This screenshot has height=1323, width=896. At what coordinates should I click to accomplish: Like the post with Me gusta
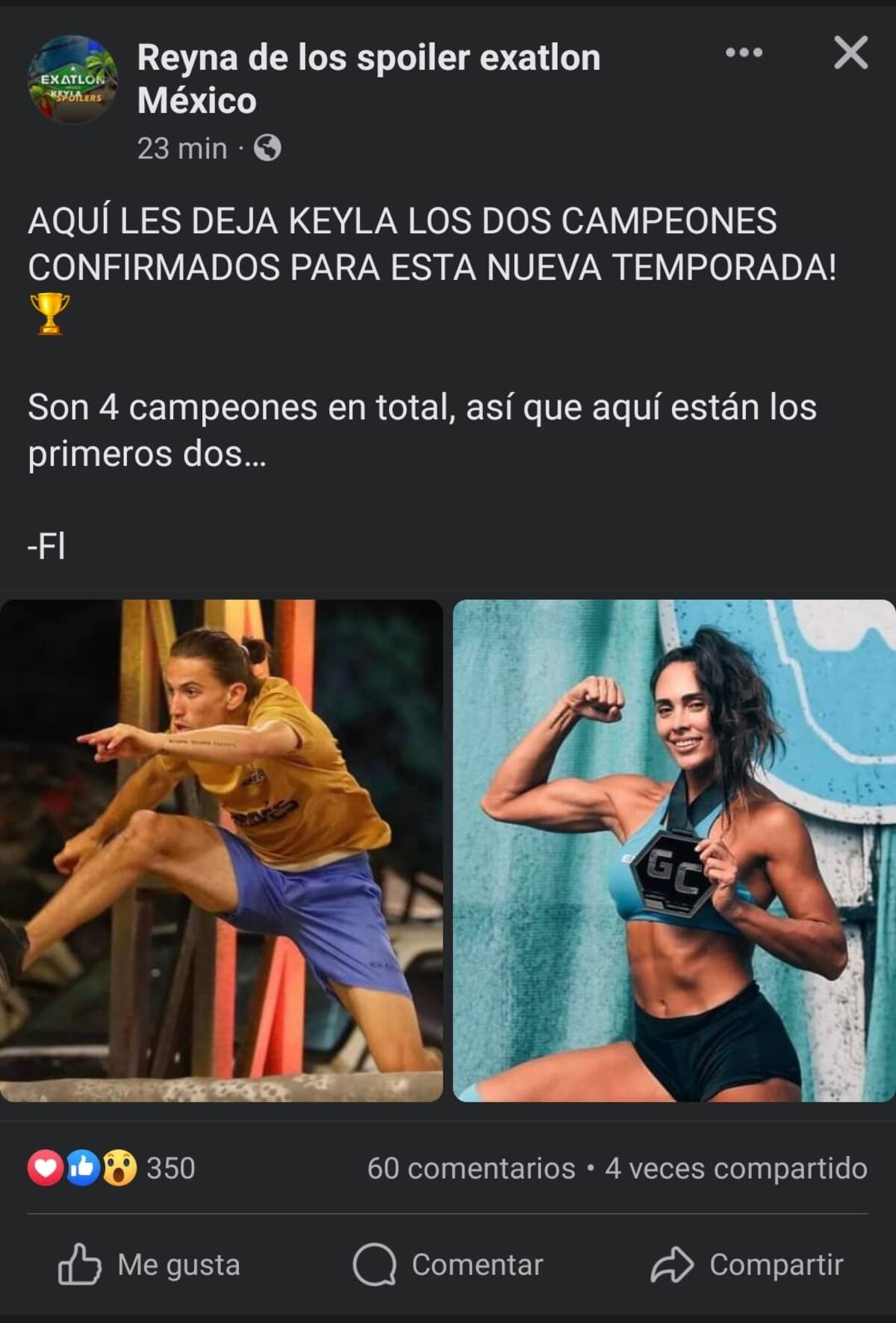(149, 1264)
